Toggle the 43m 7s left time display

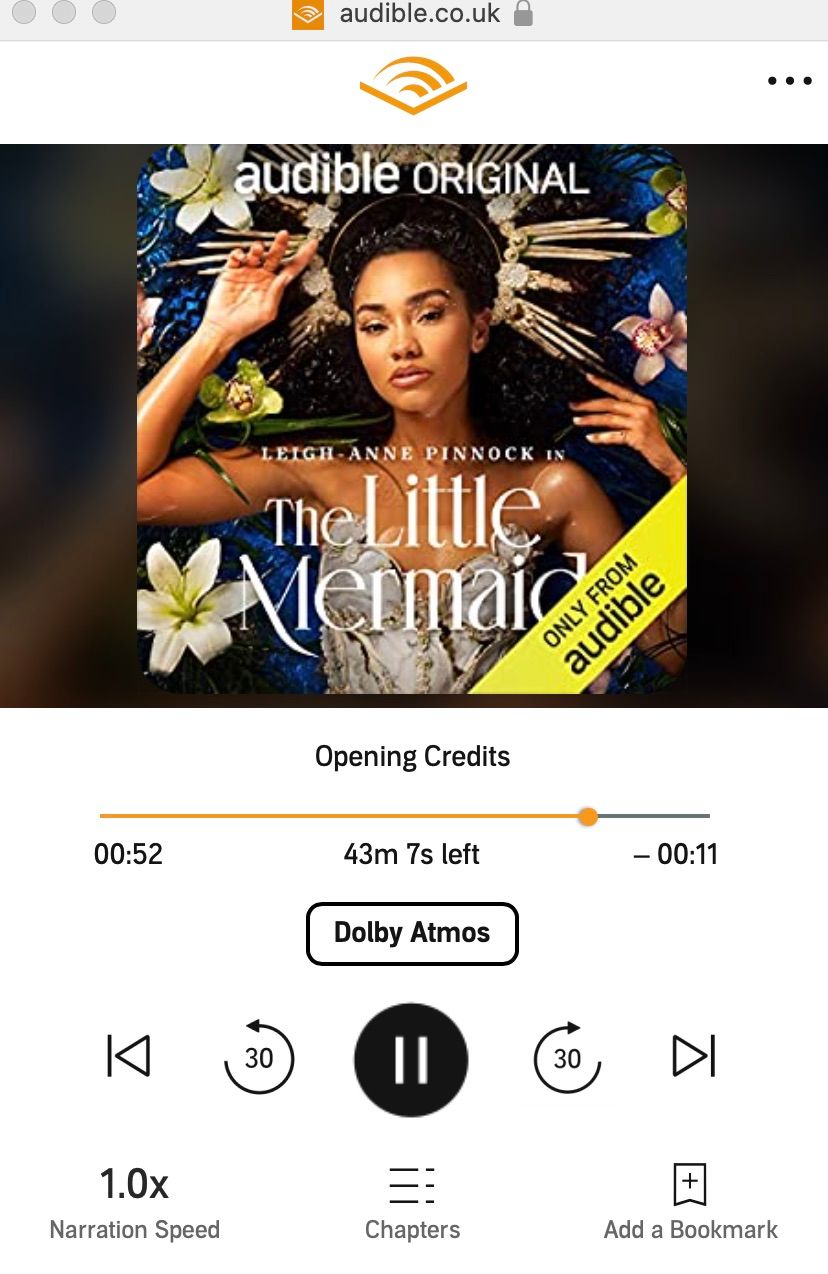pyautogui.click(x=412, y=854)
